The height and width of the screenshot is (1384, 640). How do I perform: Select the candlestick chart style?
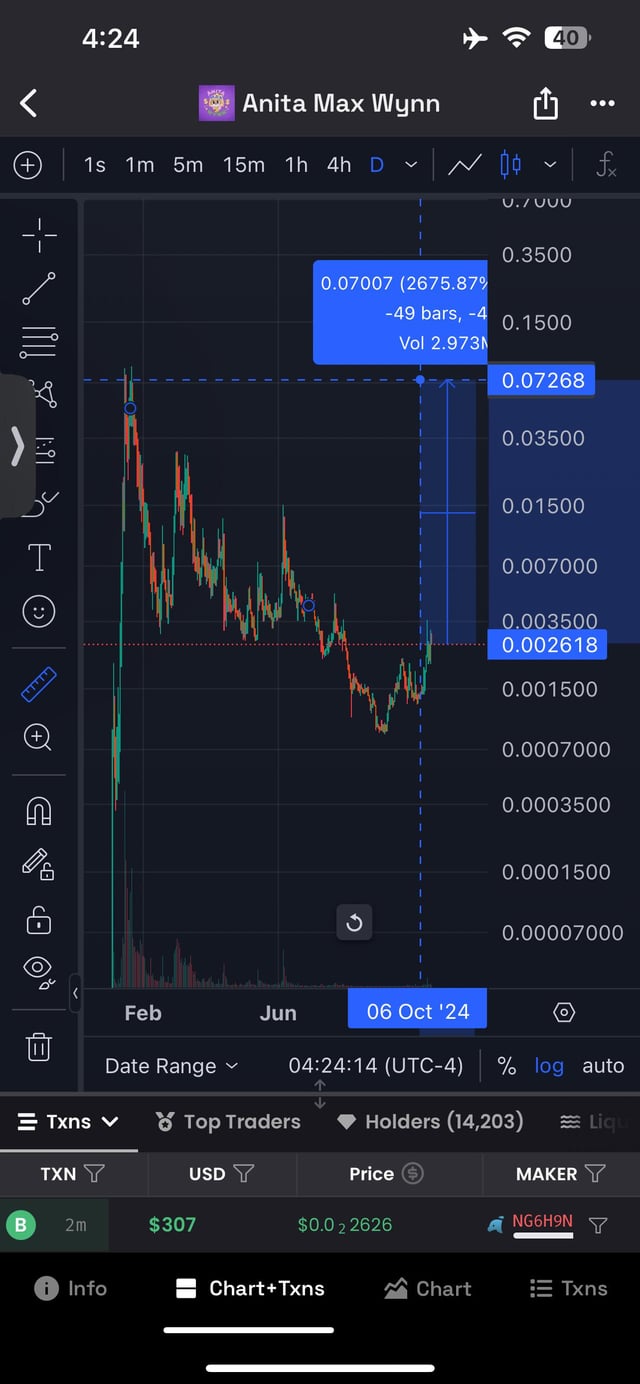pyautogui.click(x=510, y=165)
